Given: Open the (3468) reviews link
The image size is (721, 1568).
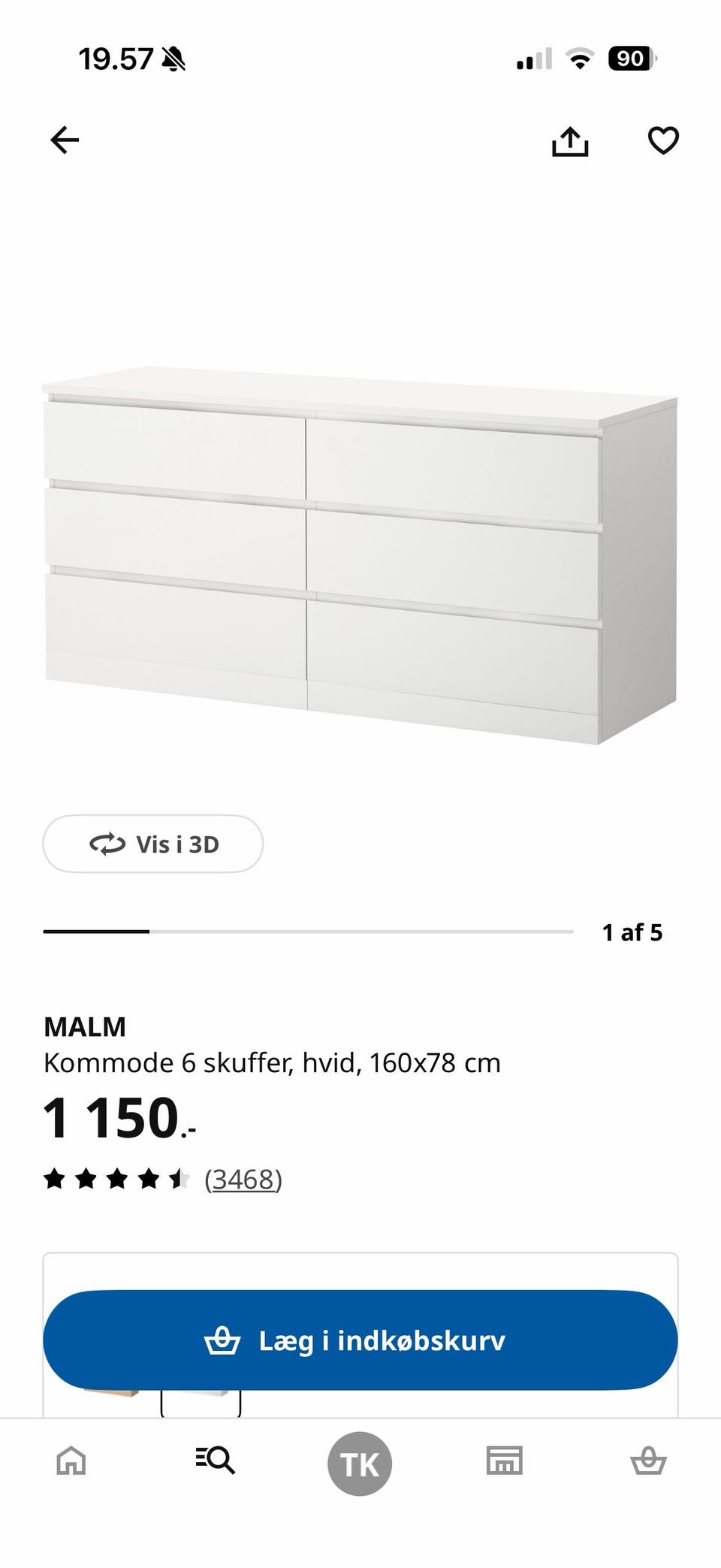Looking at the screenshot, I should click(243, 1180).
